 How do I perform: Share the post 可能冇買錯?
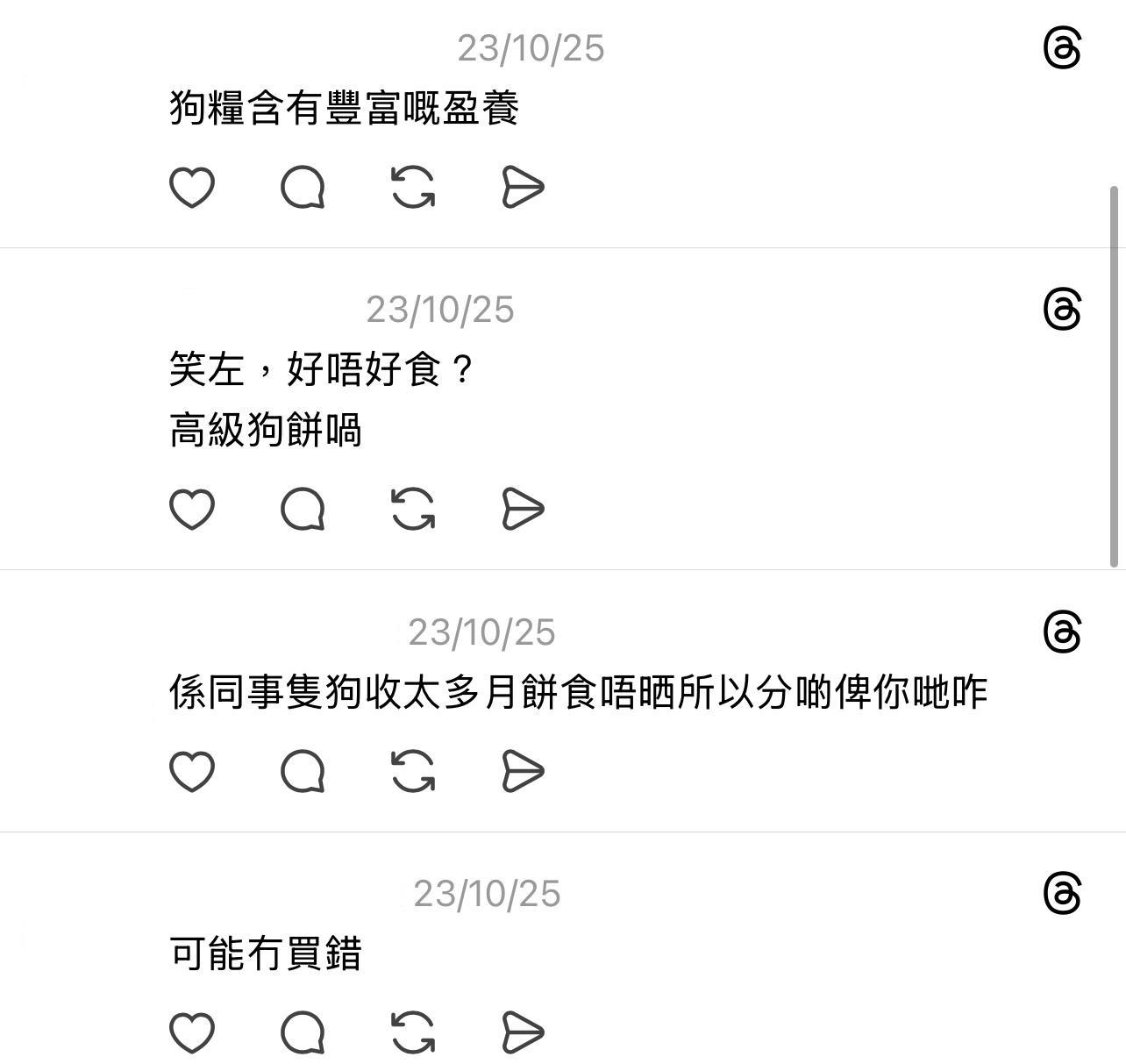pyautogui.click(x=524, y=1032)
